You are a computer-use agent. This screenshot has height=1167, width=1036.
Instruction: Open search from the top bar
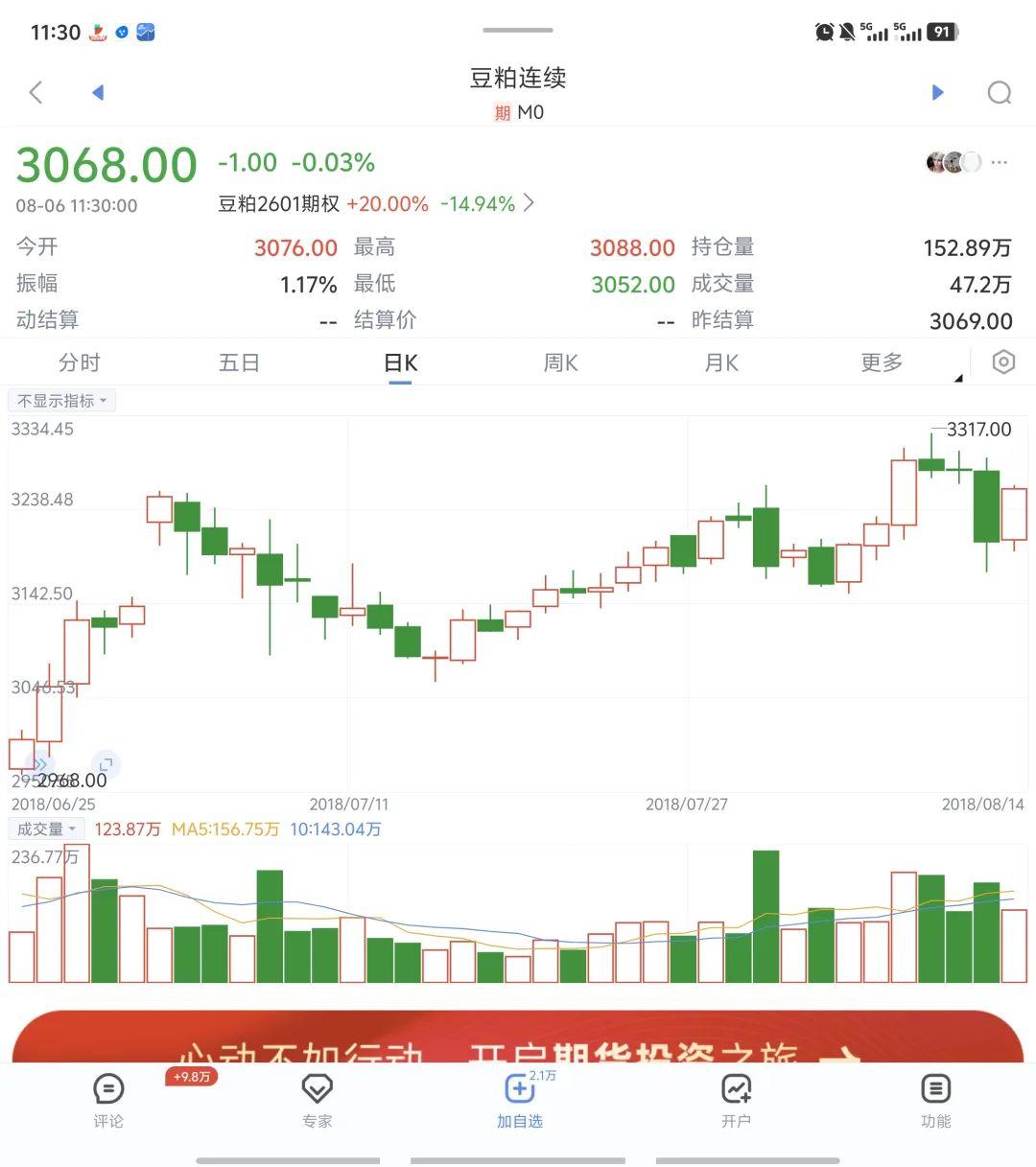point(1000,92)
